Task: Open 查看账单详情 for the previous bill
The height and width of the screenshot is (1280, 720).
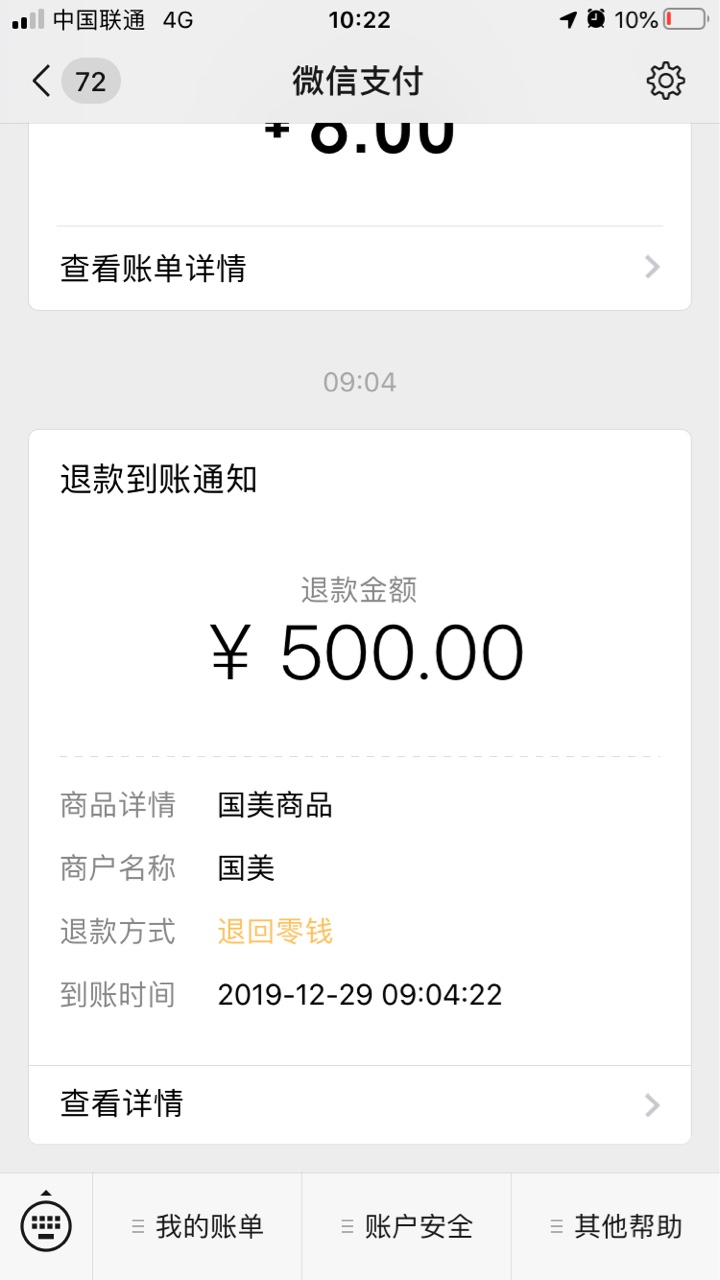Action: [x=360, y=268]
